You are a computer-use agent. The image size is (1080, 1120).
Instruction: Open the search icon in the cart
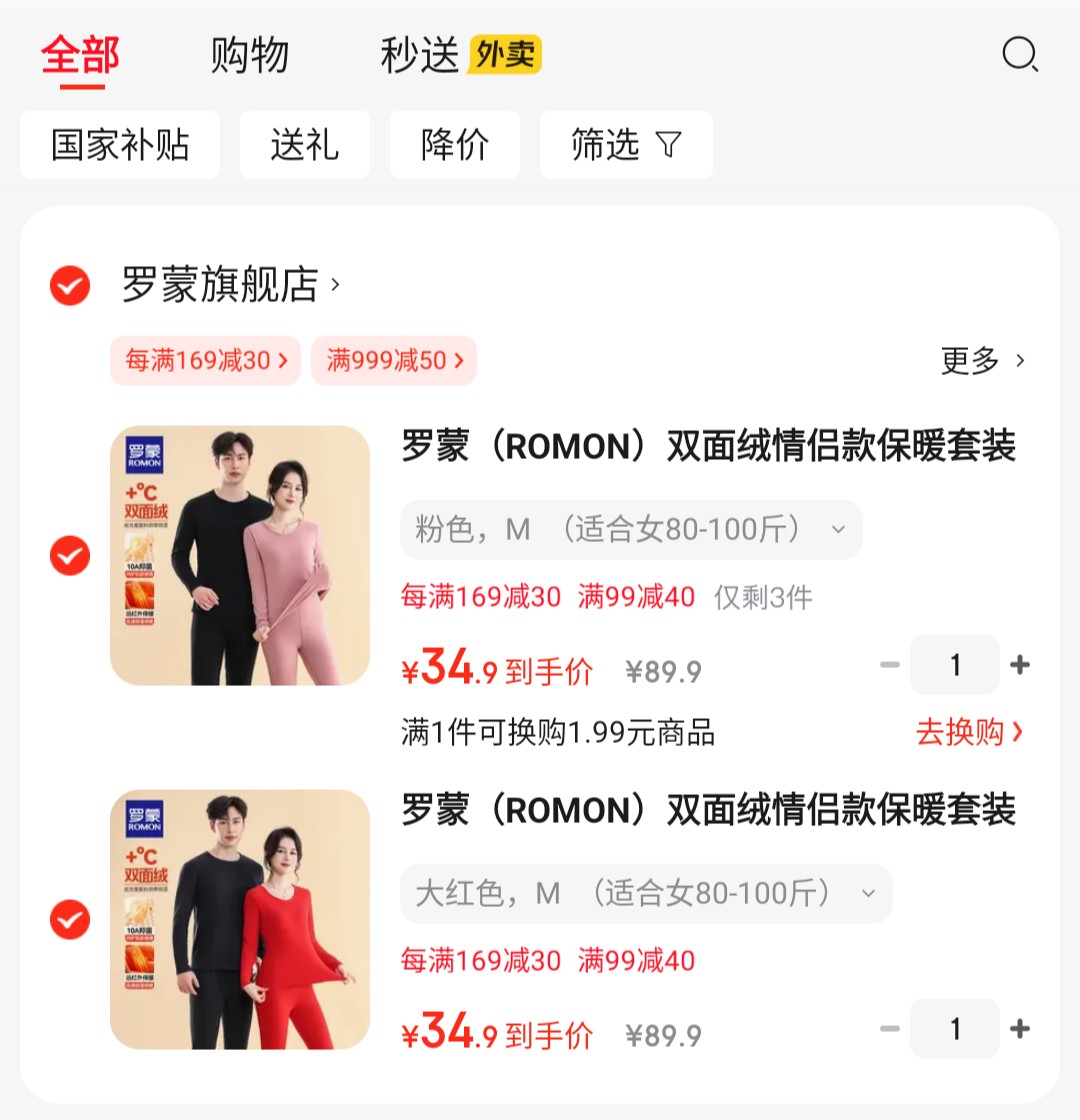[1019, 54]
